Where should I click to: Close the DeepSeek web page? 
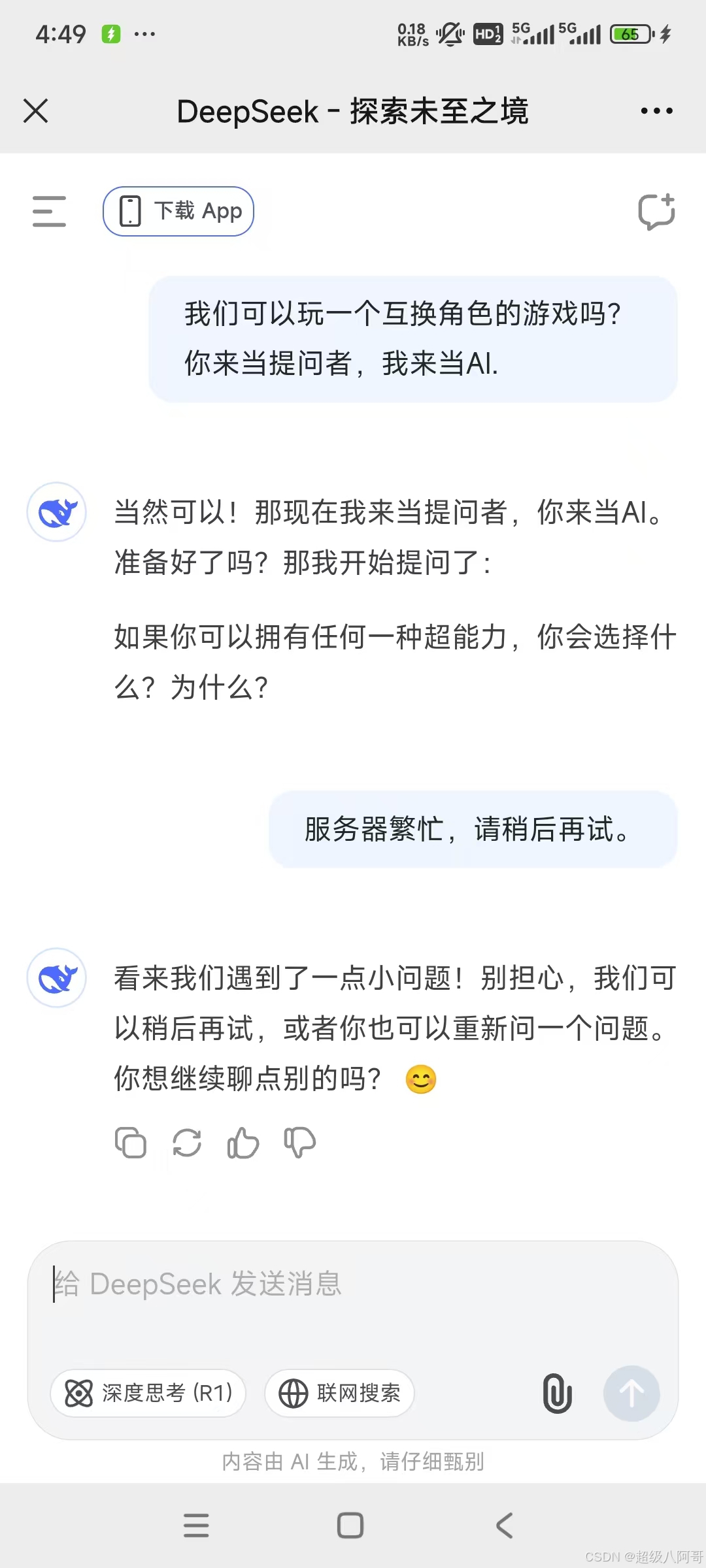[x=36, y=111]
